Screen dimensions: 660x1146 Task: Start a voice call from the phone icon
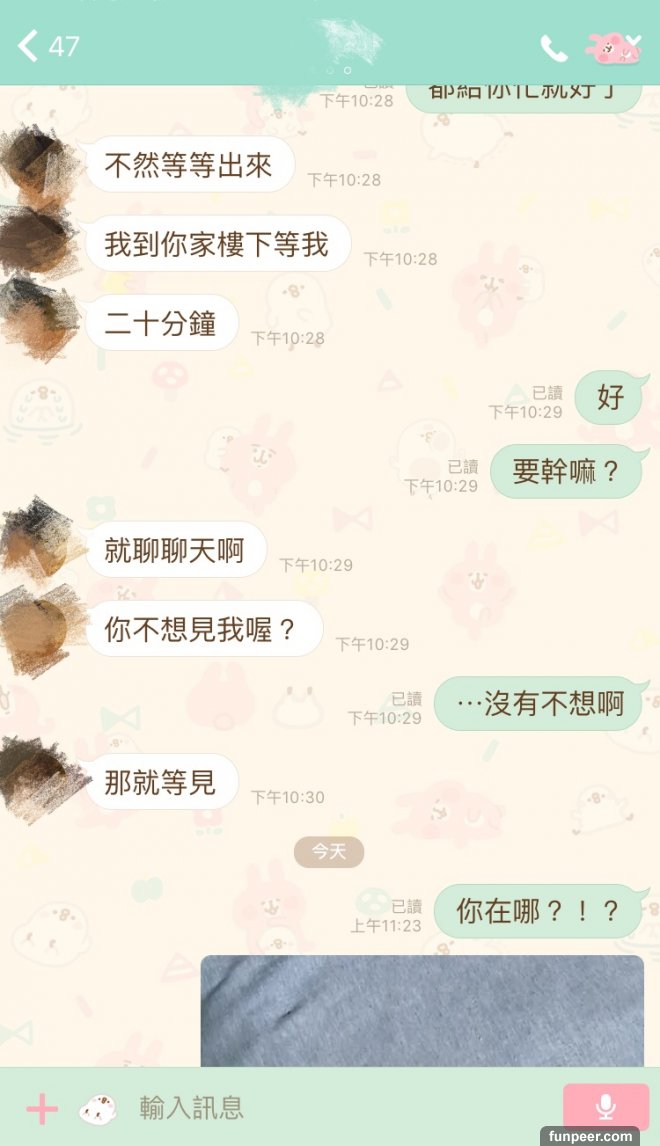click(553, 47)
